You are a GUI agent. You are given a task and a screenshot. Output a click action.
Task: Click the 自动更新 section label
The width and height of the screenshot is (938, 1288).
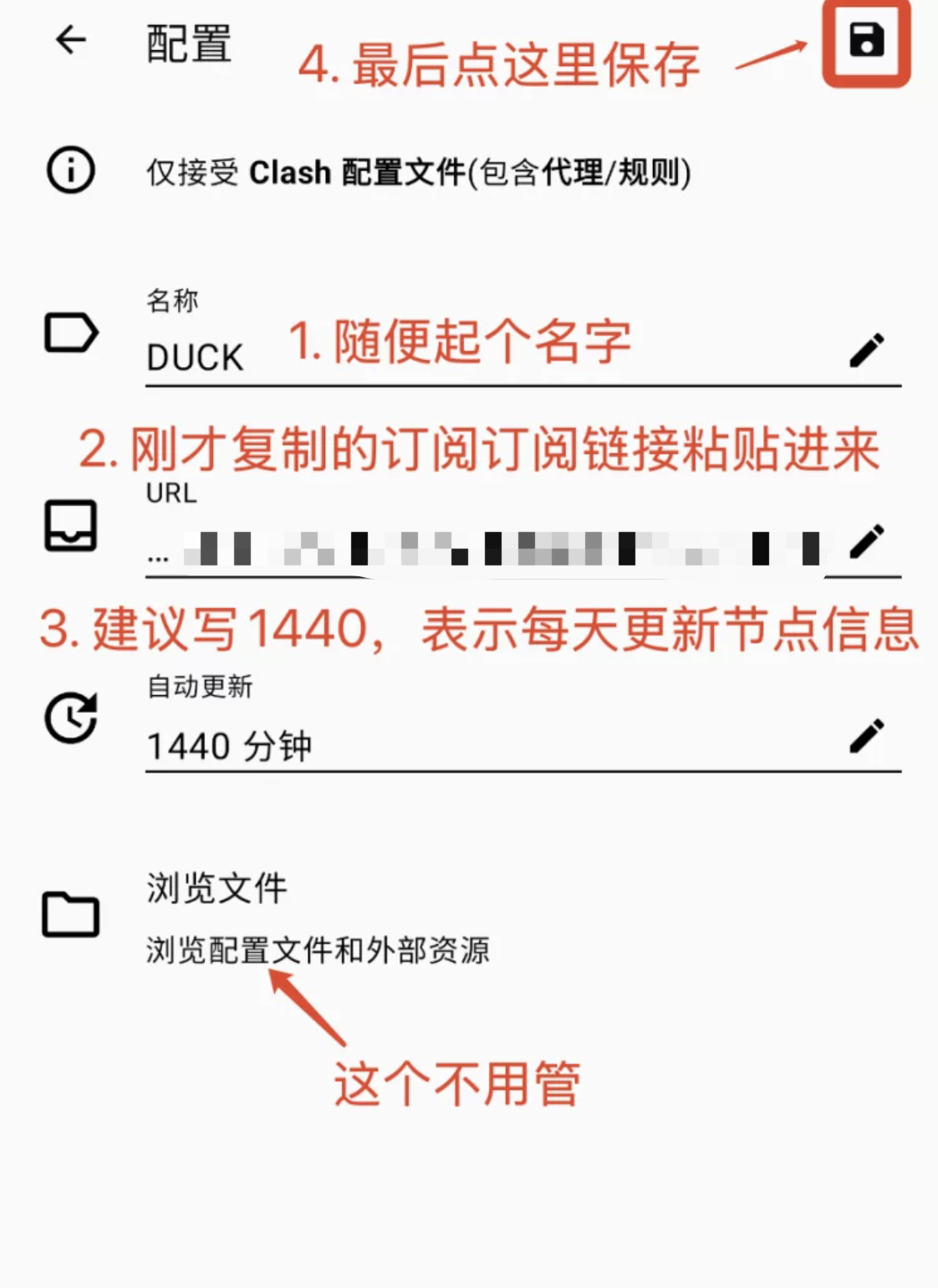[x=202, y=687]
